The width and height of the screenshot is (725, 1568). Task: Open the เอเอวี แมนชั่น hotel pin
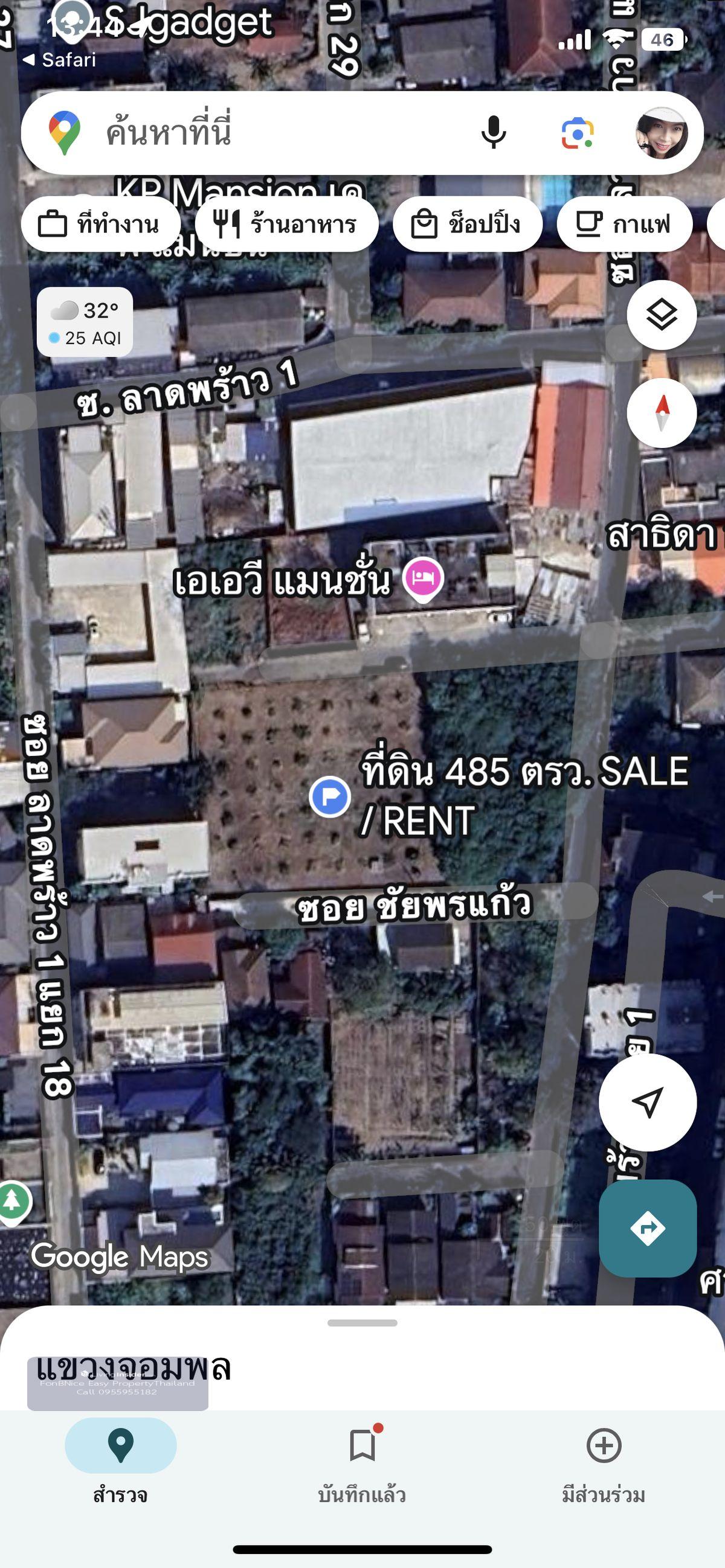[x=424, y=578]
